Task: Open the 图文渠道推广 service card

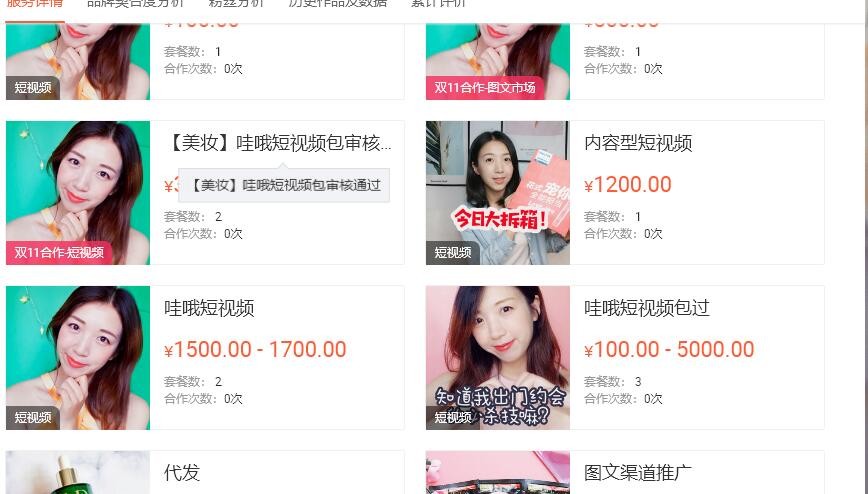Action: tap(637, 473)
